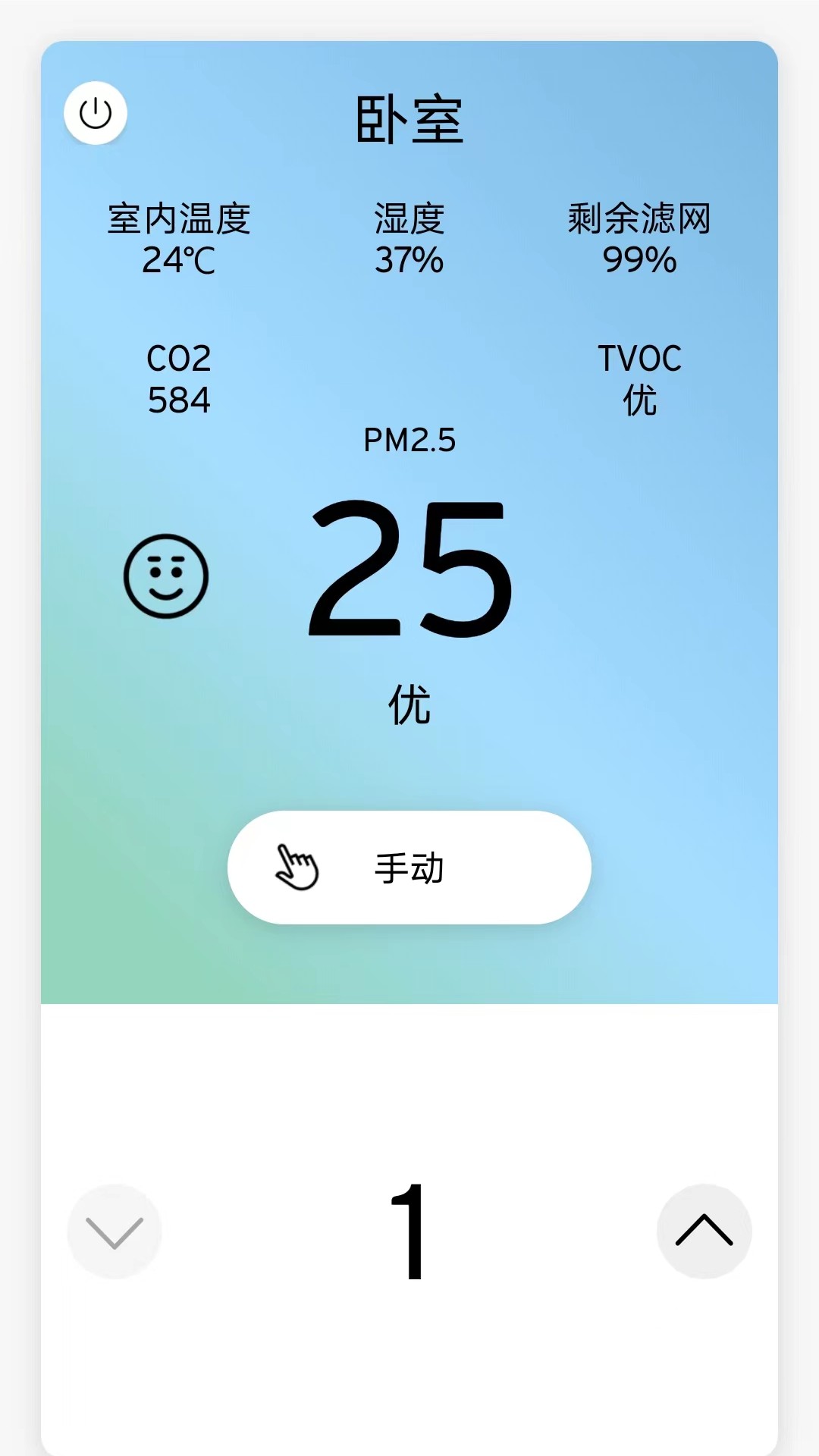Switch the 手动 mode button
Screen dimensions: 819x1456
pyautogui.click(x=409, y=868)
